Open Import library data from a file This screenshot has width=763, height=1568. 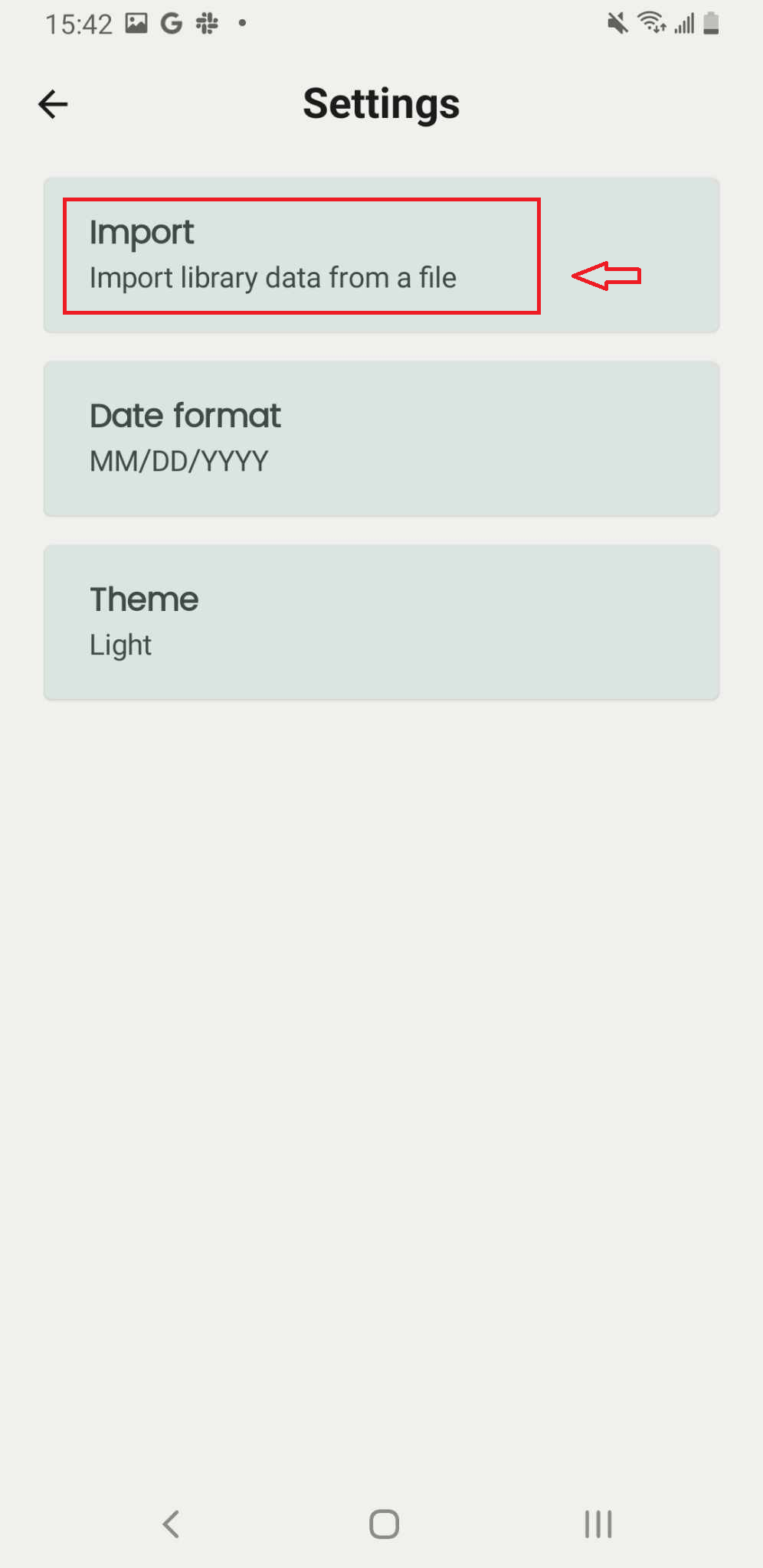[381, 255]
